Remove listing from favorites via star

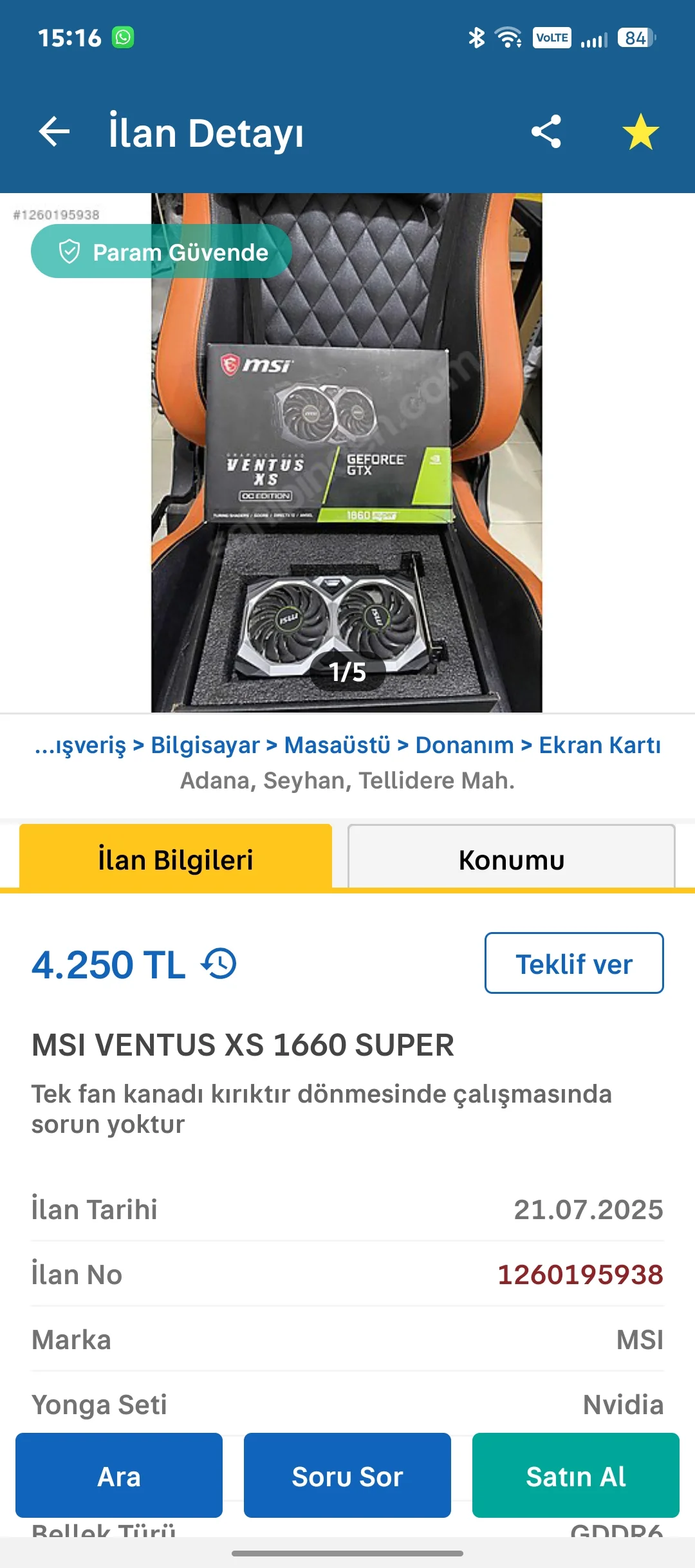point(640,133)
